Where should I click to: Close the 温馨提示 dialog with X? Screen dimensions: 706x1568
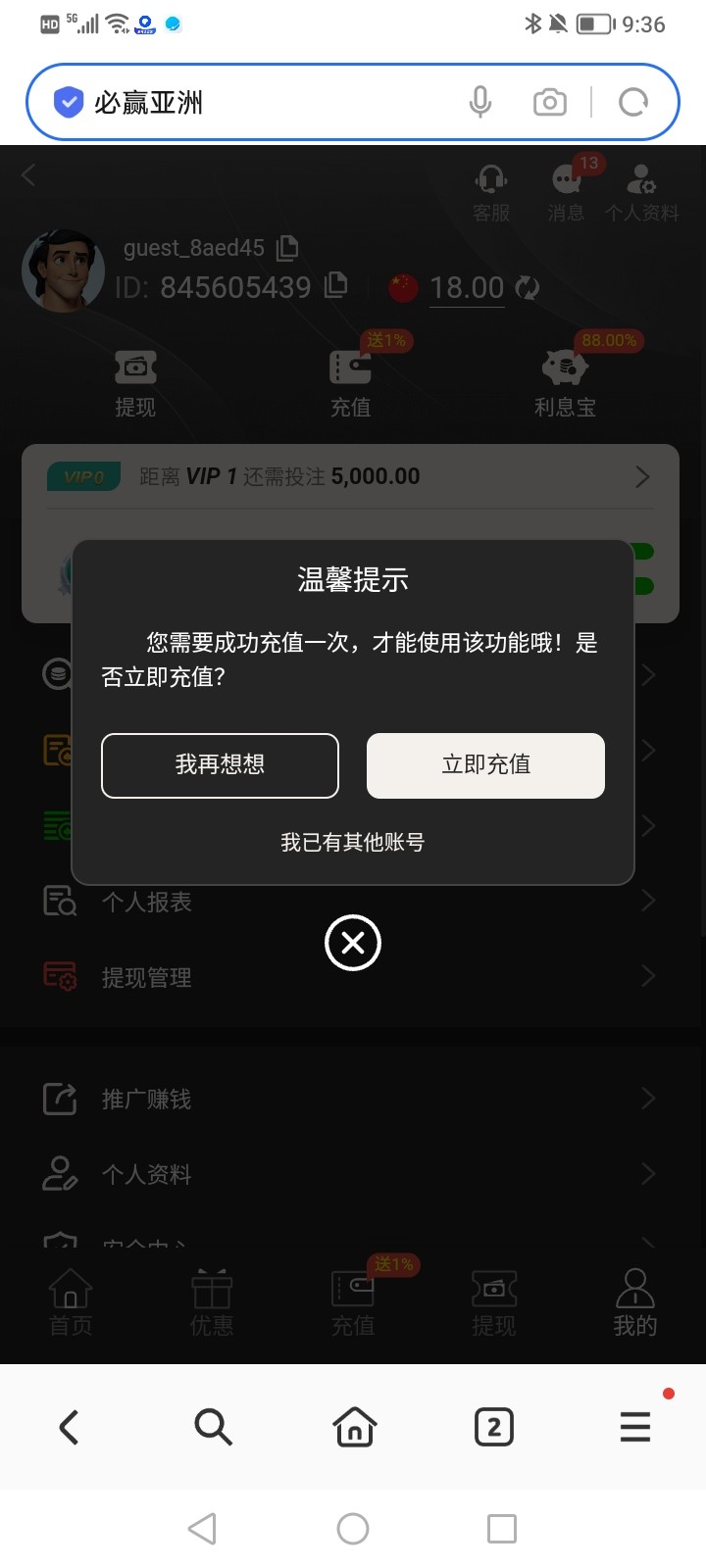tap(352, 943)
